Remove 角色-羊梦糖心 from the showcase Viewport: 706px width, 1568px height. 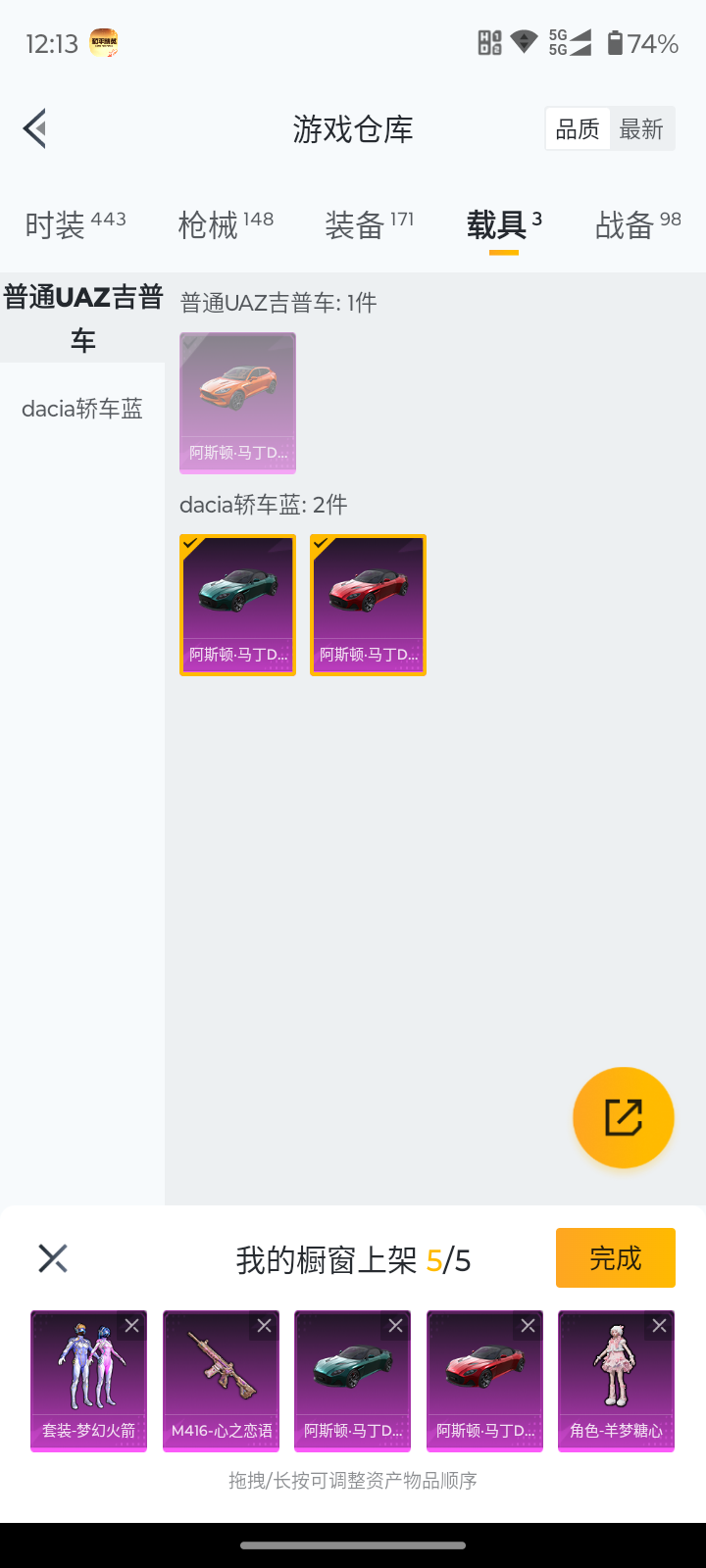(660, 1326)
